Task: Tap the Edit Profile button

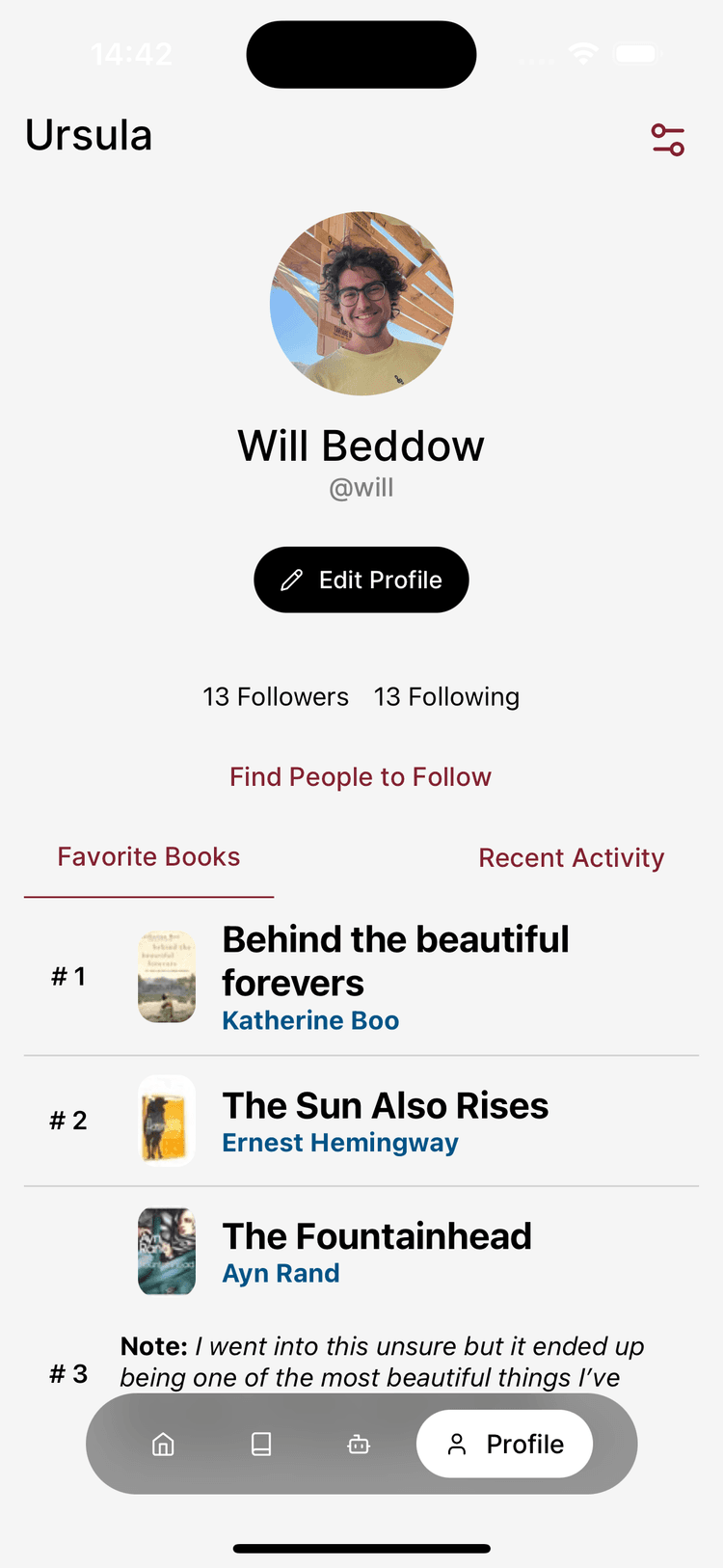Action: pos(361,580)
